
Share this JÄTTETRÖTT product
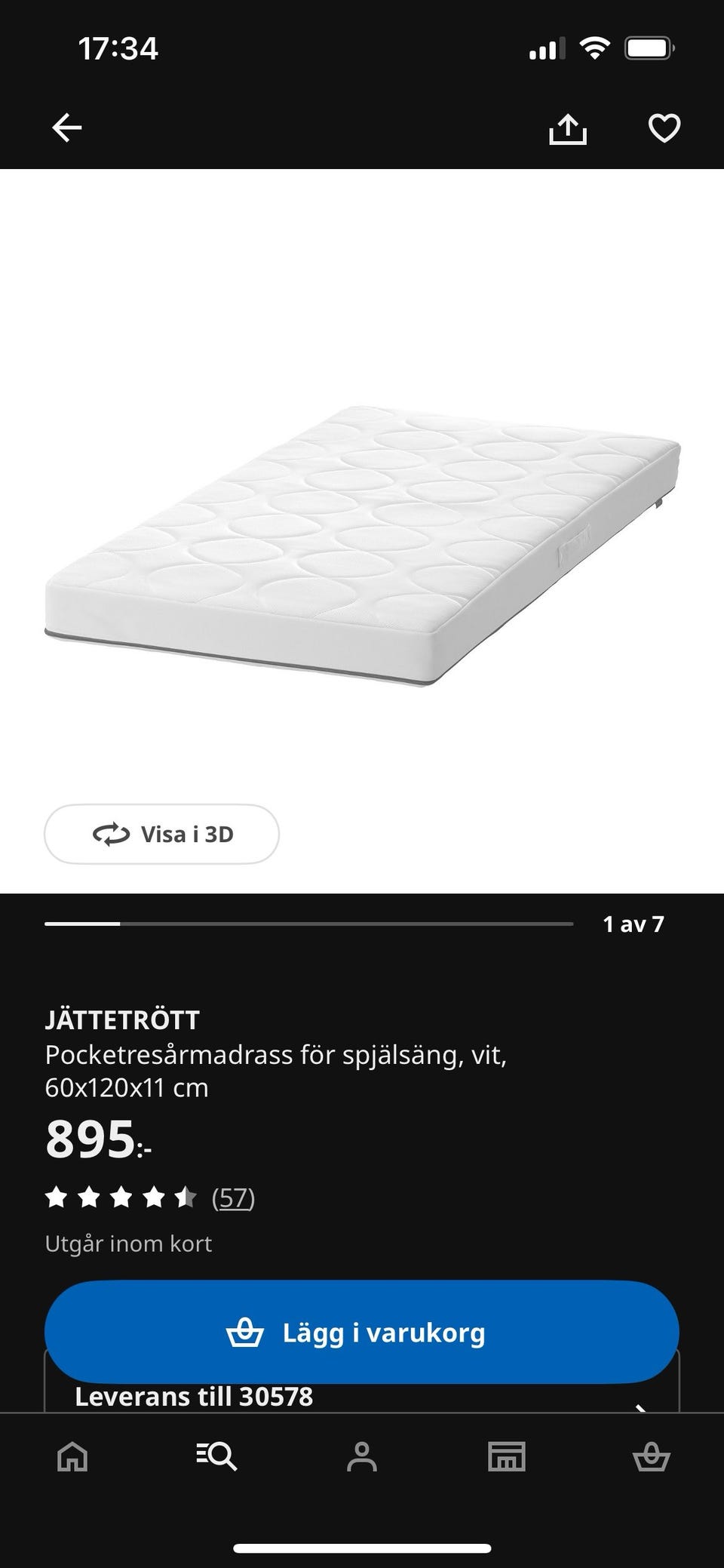tap(567, 128)
